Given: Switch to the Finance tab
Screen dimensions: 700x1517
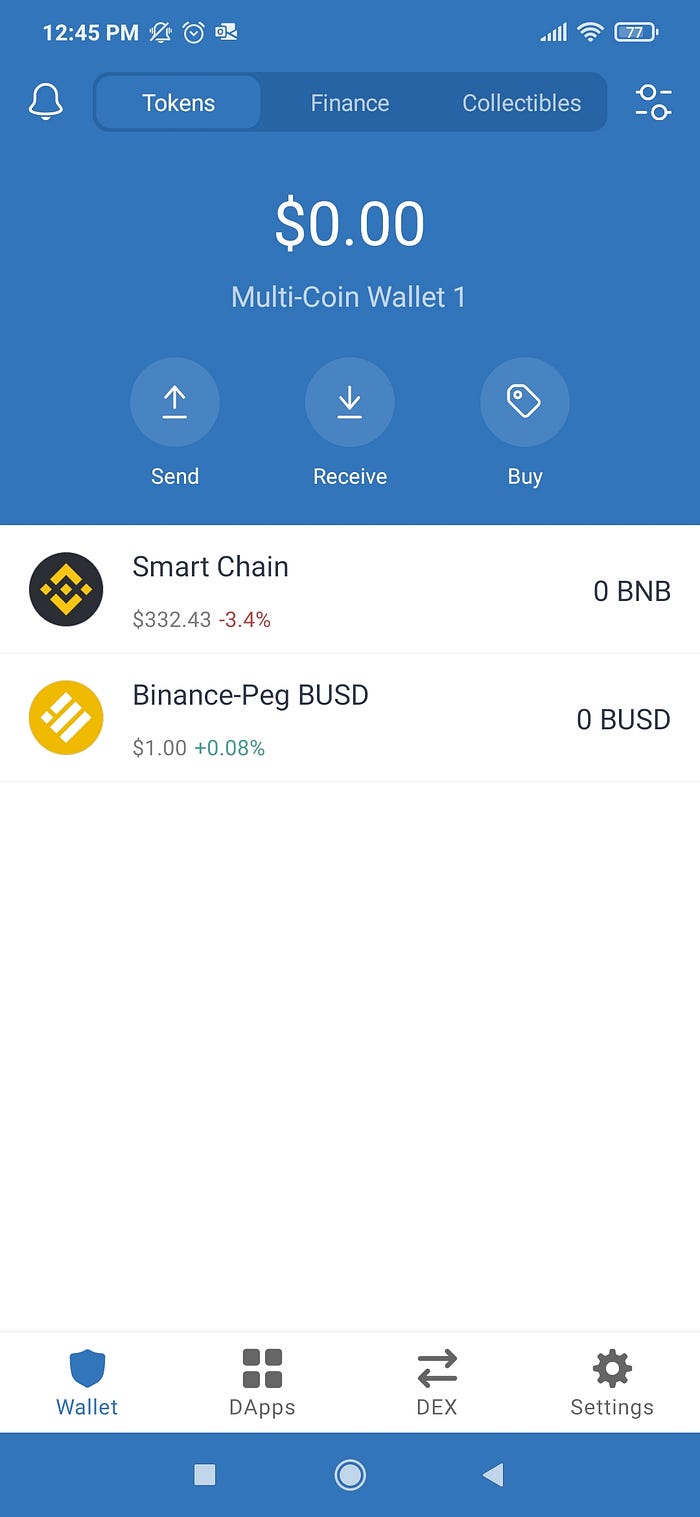Looking at the screenshot, I should coord(350,103).
